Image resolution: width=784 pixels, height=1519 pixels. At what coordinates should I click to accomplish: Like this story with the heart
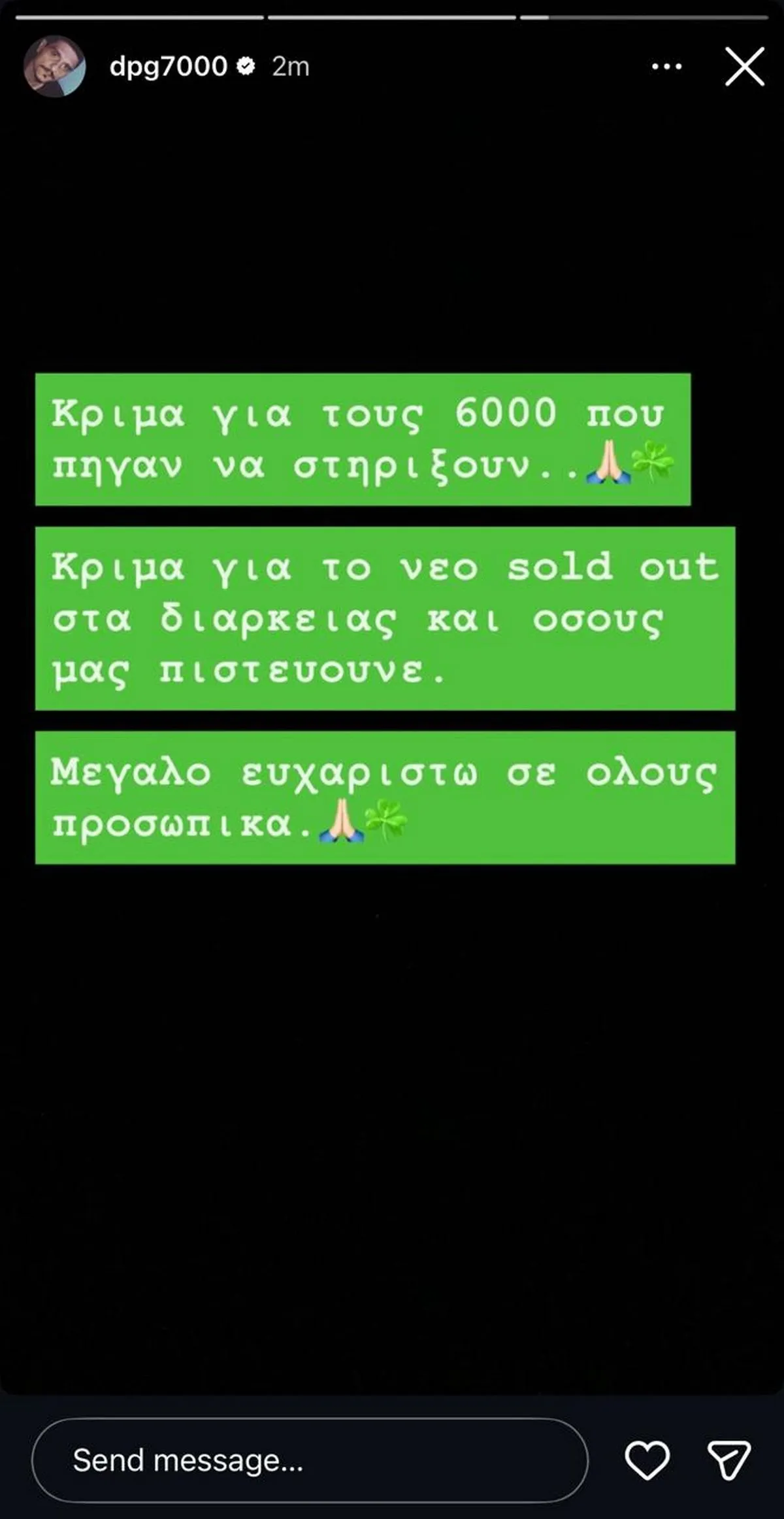(x=647, y=1460)
